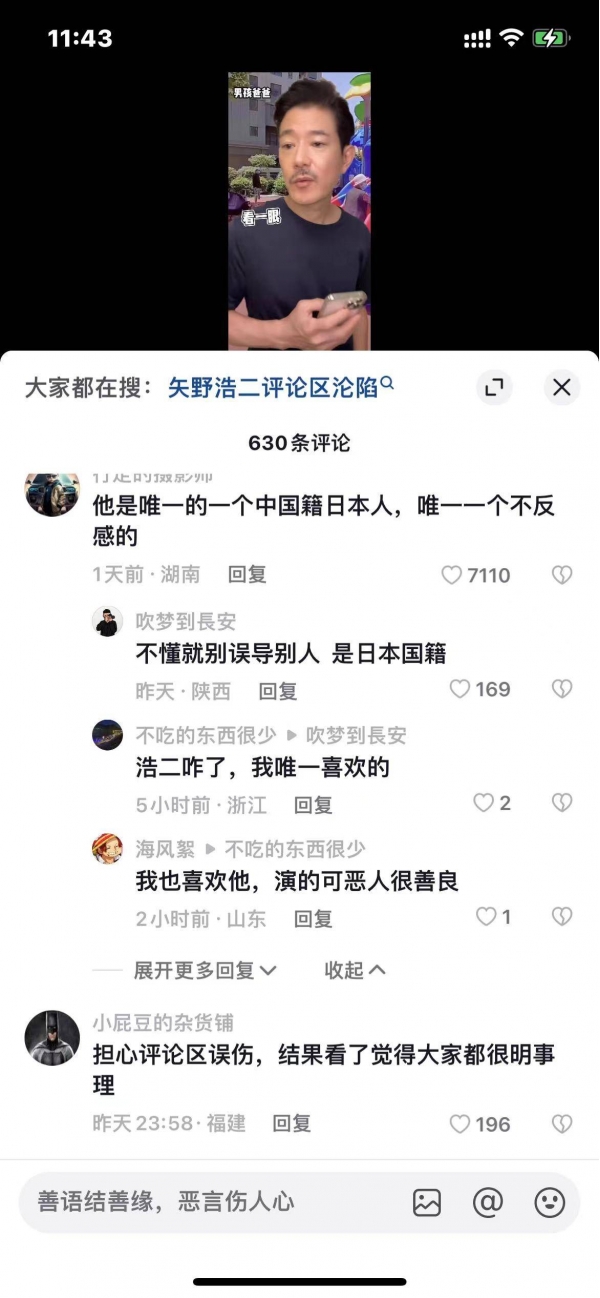Open 吹梦到長安's profile avatar

[x=107, y=621]
